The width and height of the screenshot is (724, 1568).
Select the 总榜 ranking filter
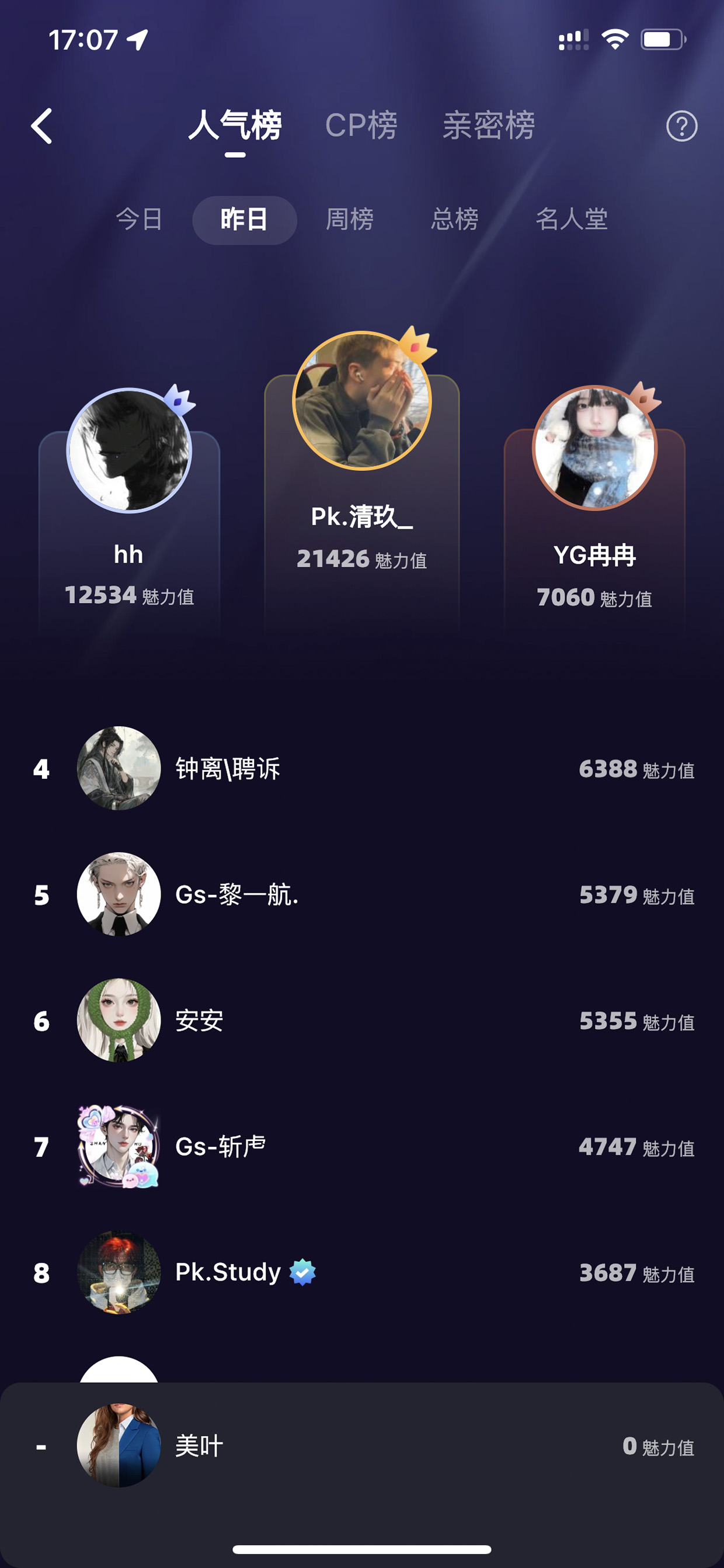455,219
